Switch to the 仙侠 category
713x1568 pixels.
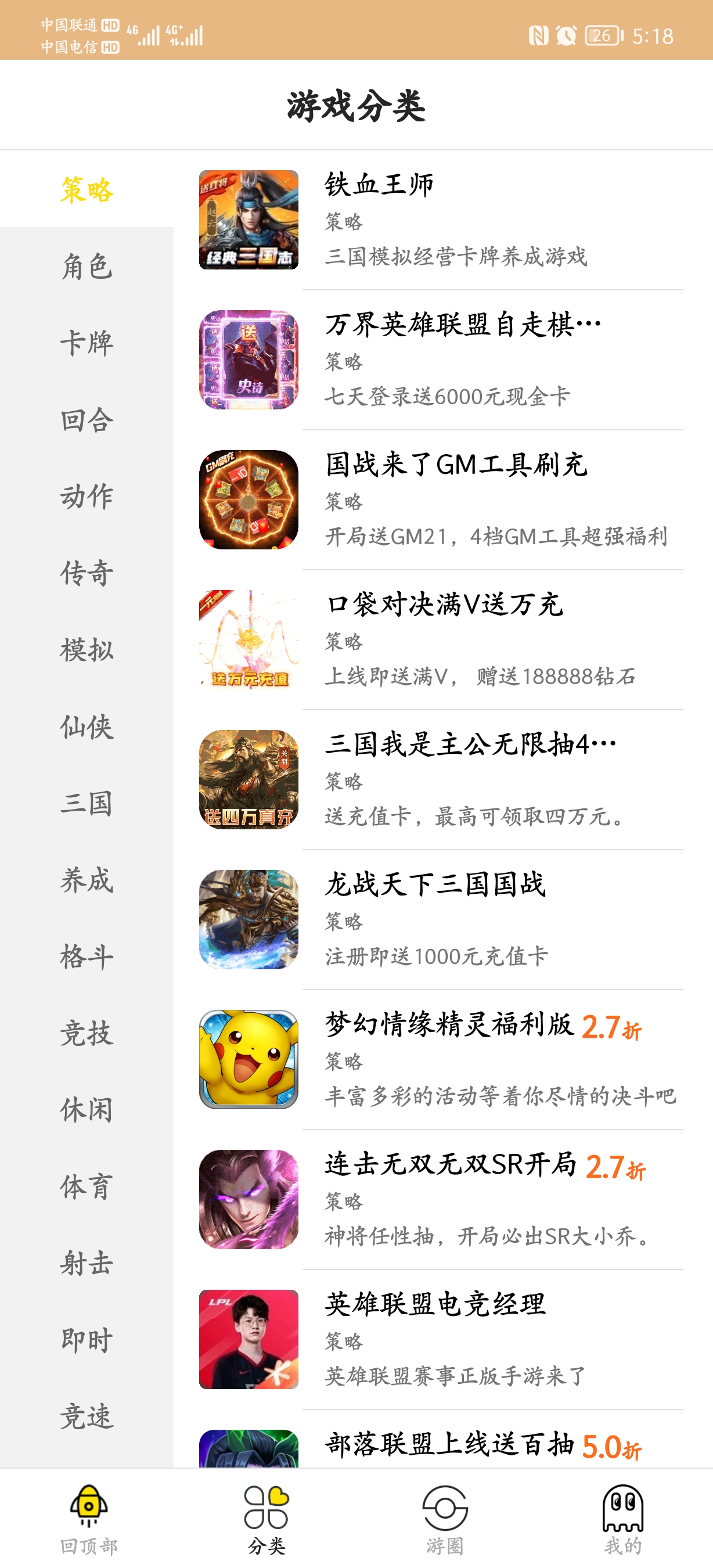pos(87,727)
